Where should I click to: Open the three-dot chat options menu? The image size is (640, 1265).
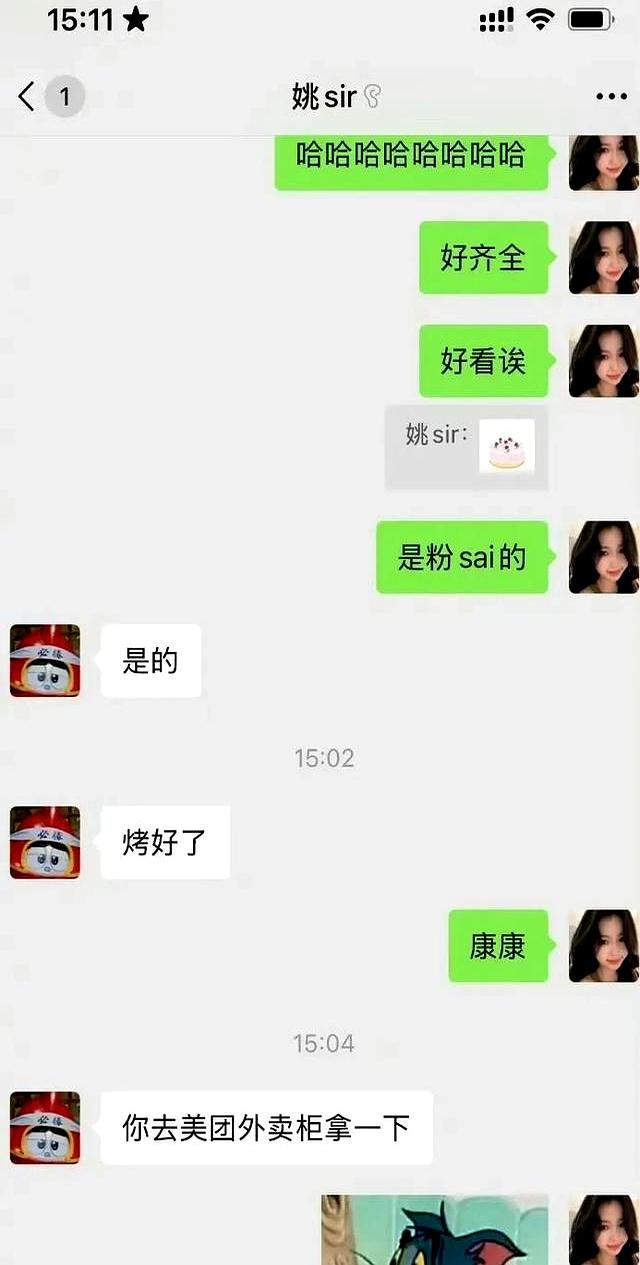click(611, 97)
